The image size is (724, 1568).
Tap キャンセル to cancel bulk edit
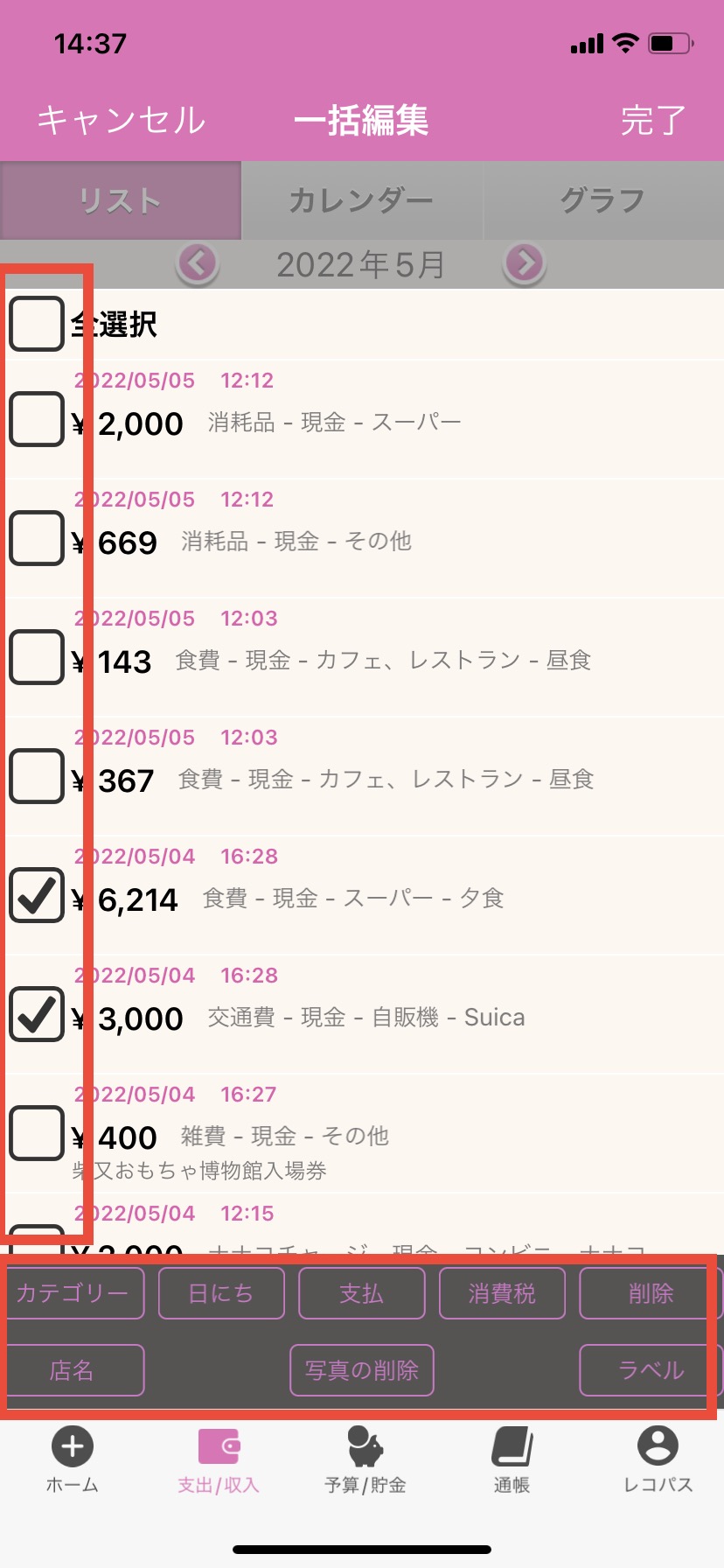pos(121,121)
